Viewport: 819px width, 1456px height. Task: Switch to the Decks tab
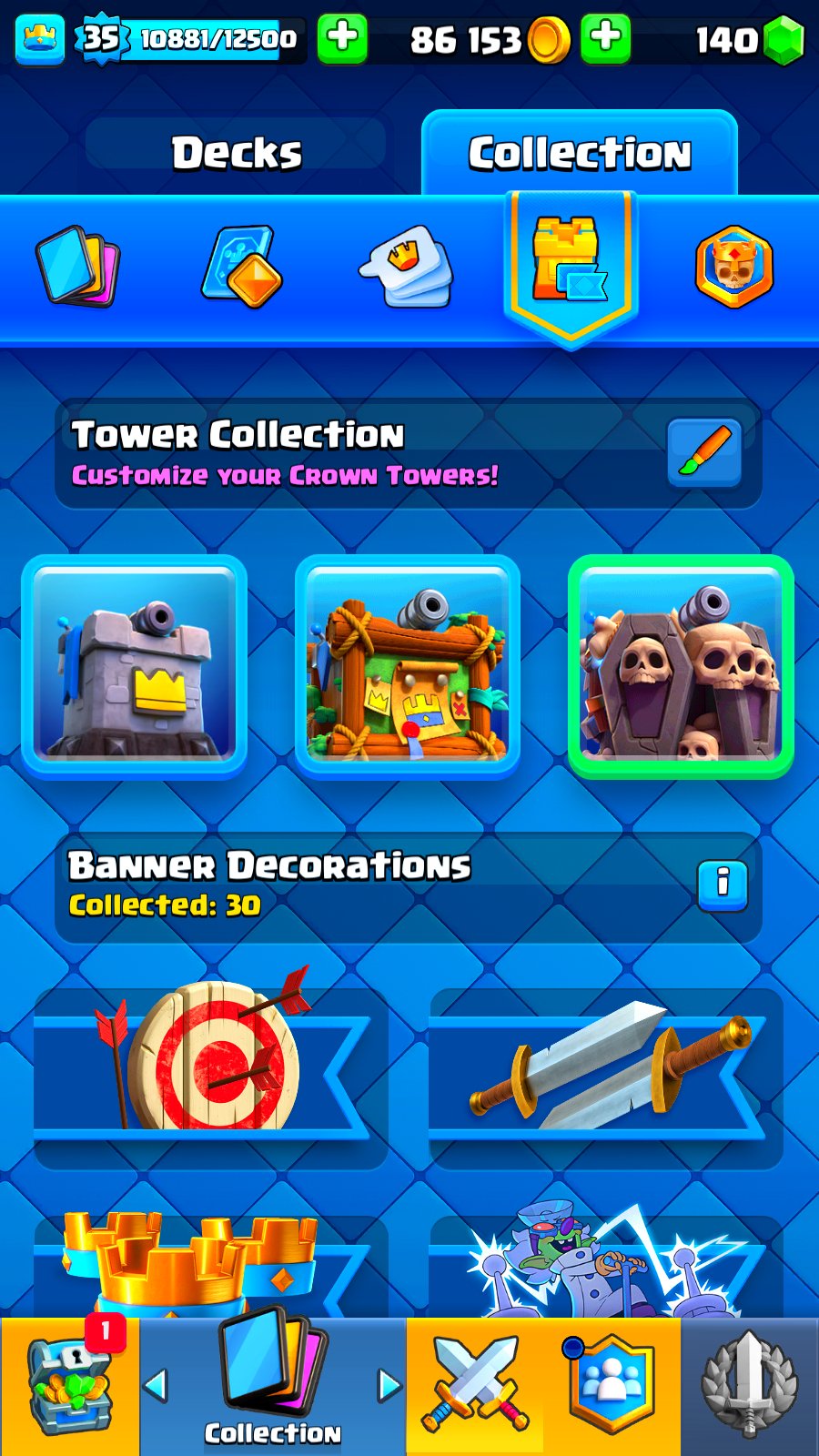click(236, 152)
